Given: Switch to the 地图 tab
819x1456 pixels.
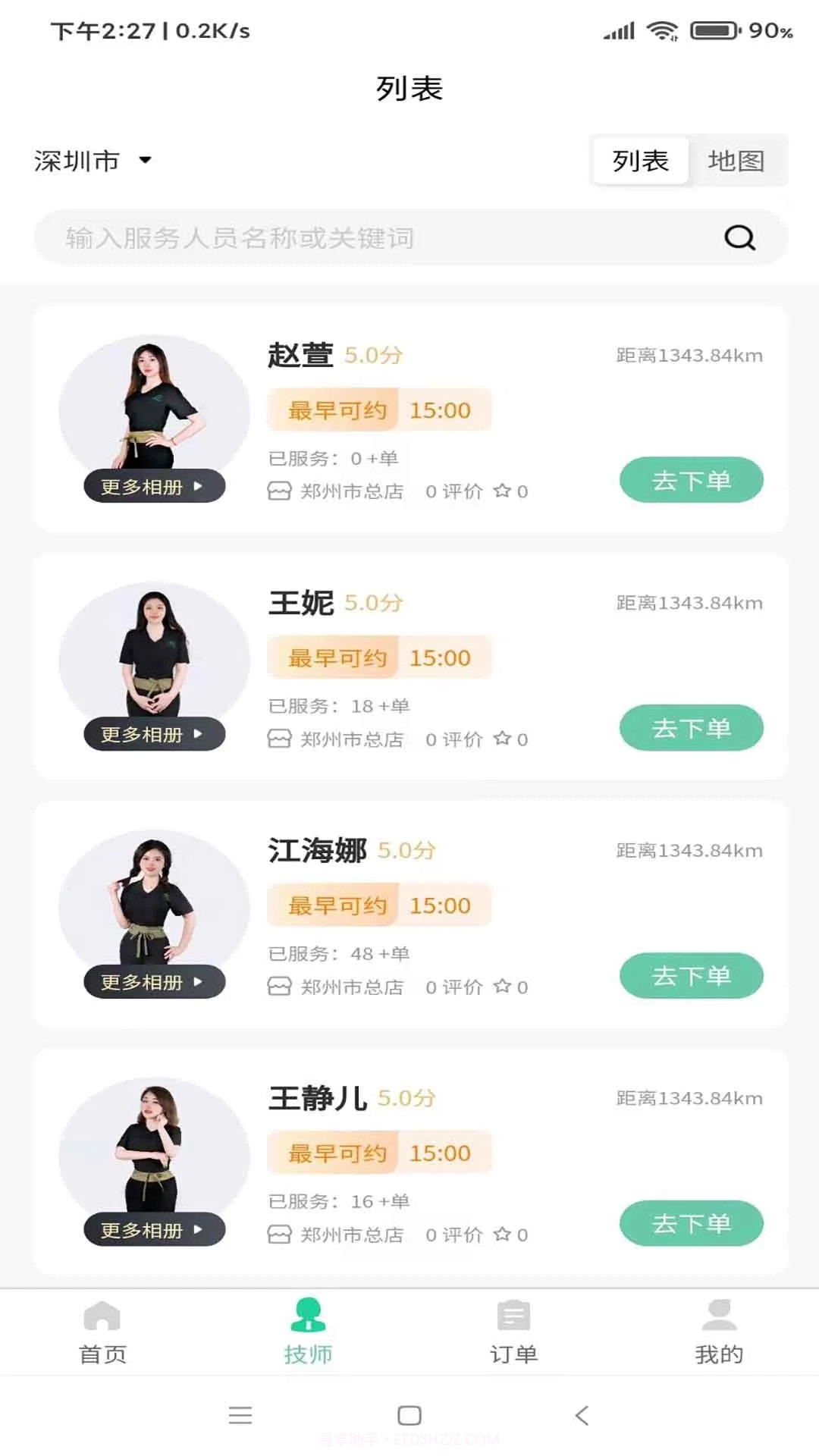Looking at the screenshot, I should coord(737,161).
